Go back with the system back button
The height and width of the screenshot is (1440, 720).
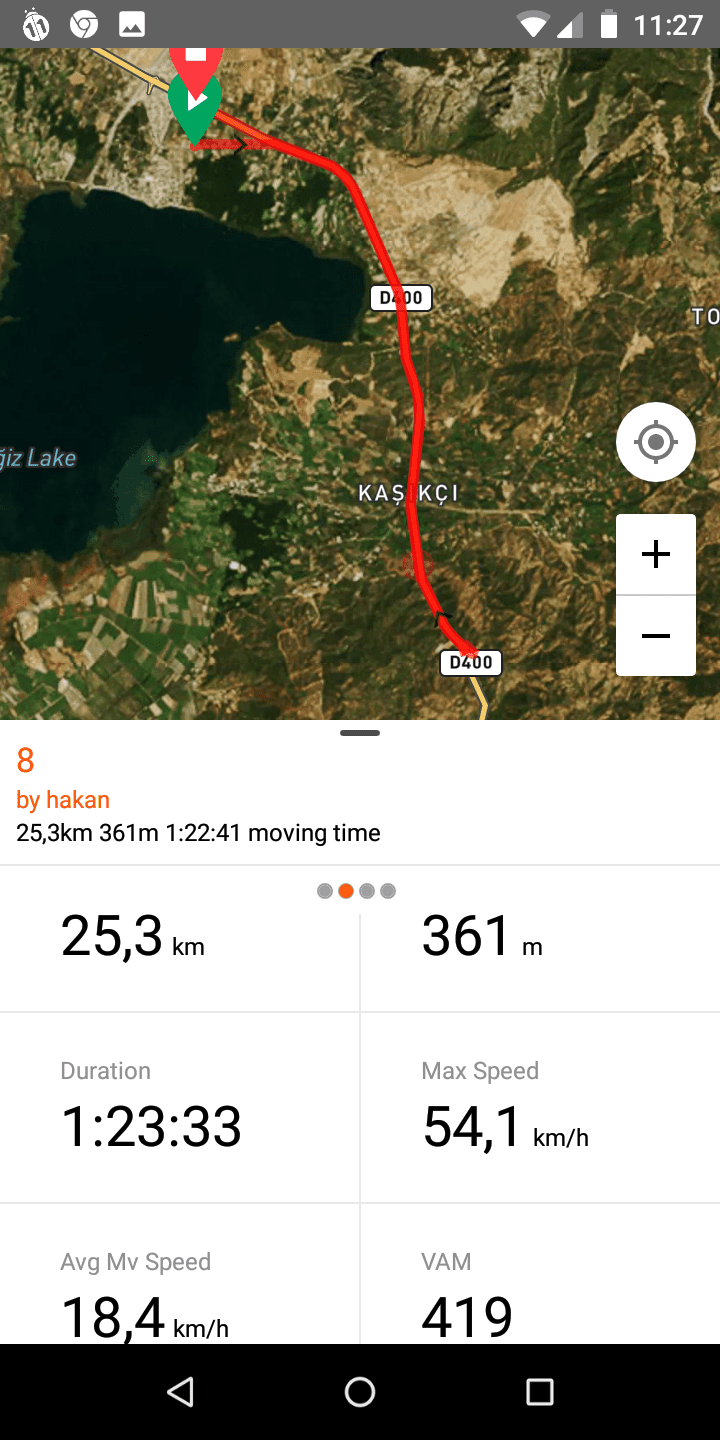pos(180,1392)
